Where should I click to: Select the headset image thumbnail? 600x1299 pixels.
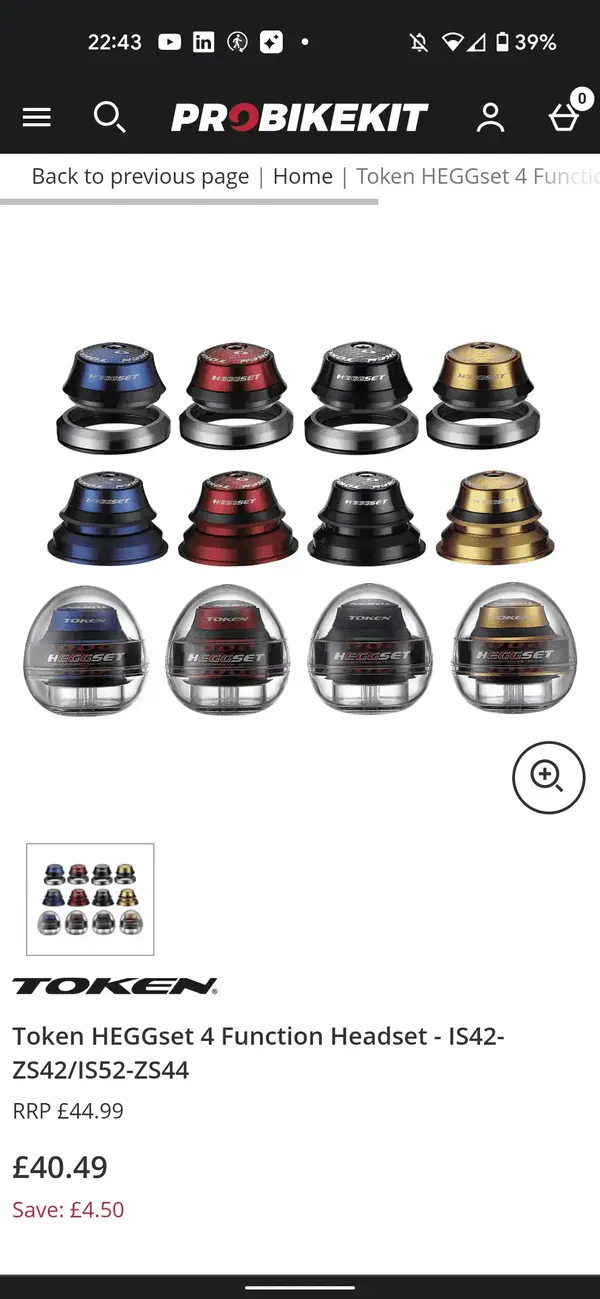coord(90,899)
